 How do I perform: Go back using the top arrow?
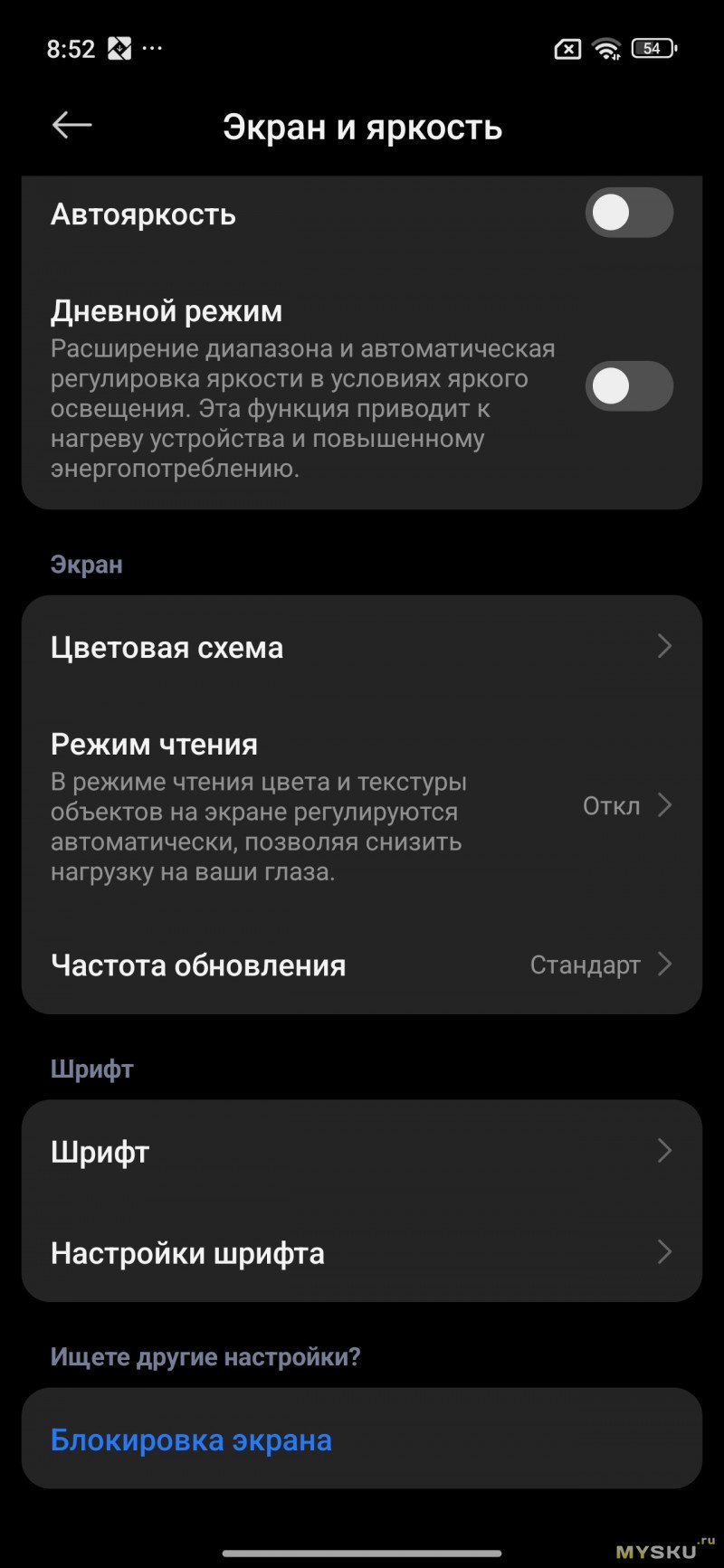pos(71,126)
